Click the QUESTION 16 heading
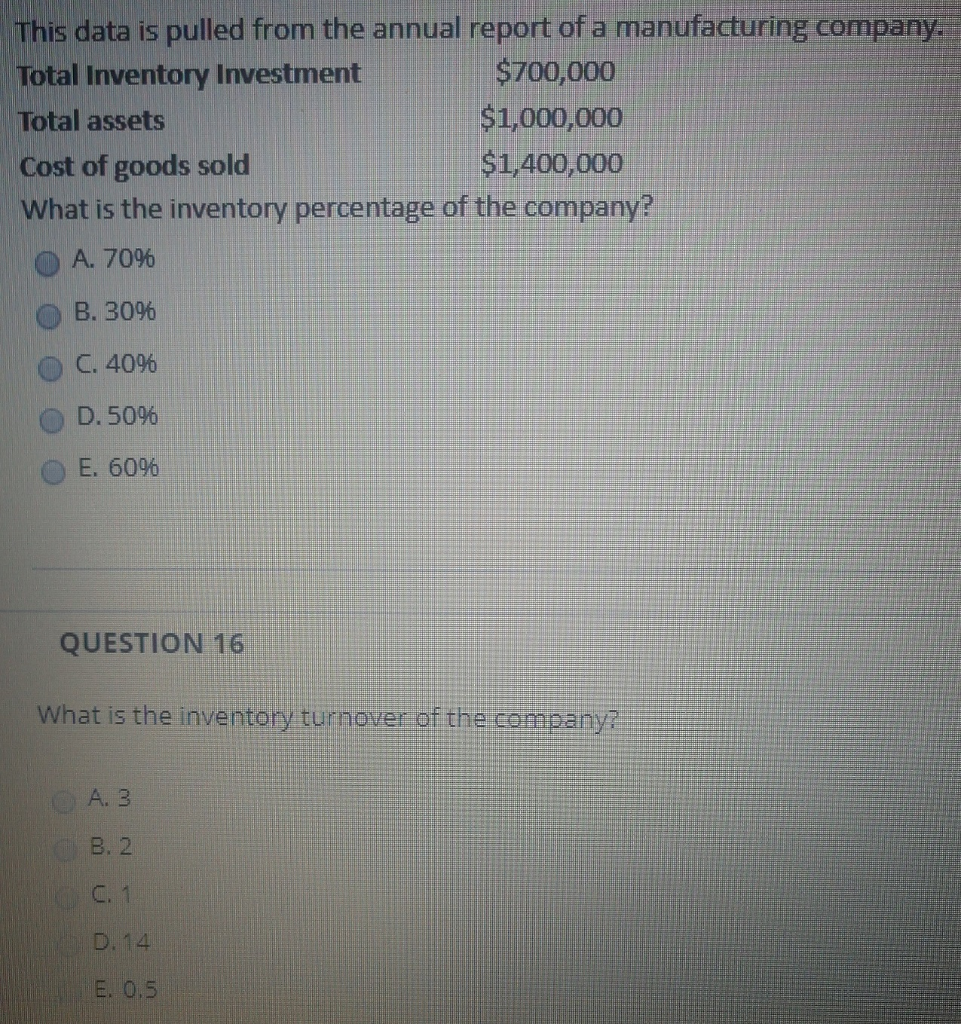 pos(151,644)
